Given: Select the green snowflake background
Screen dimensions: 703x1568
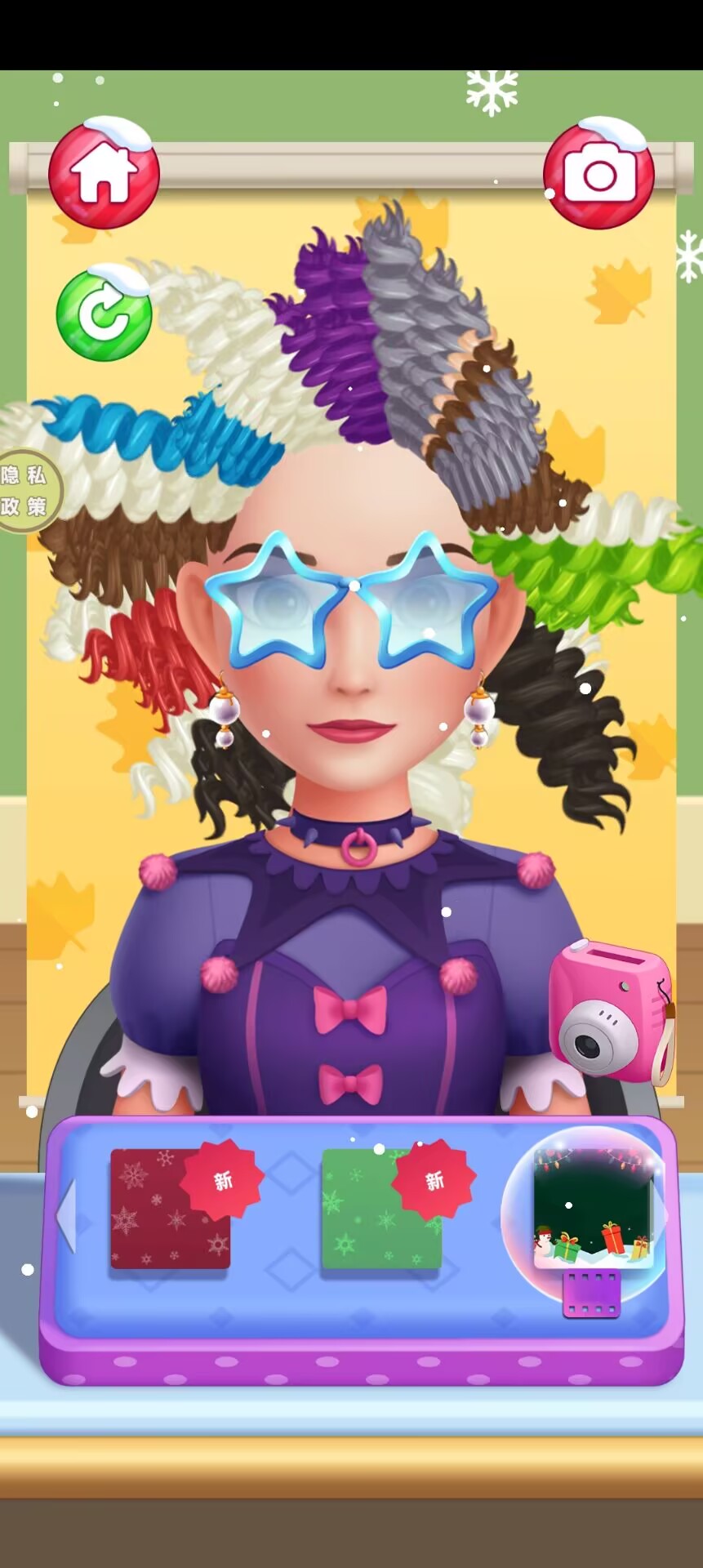Looking at the screenshot, I should click(381, 1209).
